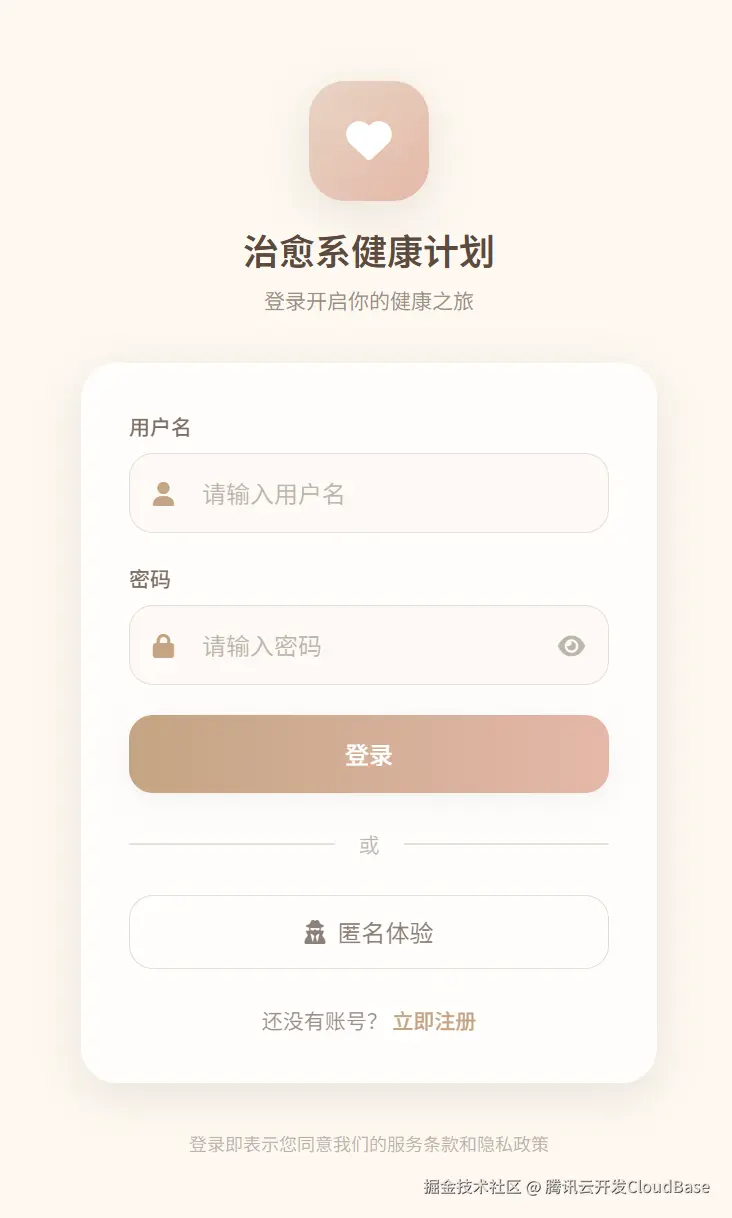The height and width of the screenshot is (1218, 732).
Task: Focus the 请输入密码 input box
Action: 350,645
